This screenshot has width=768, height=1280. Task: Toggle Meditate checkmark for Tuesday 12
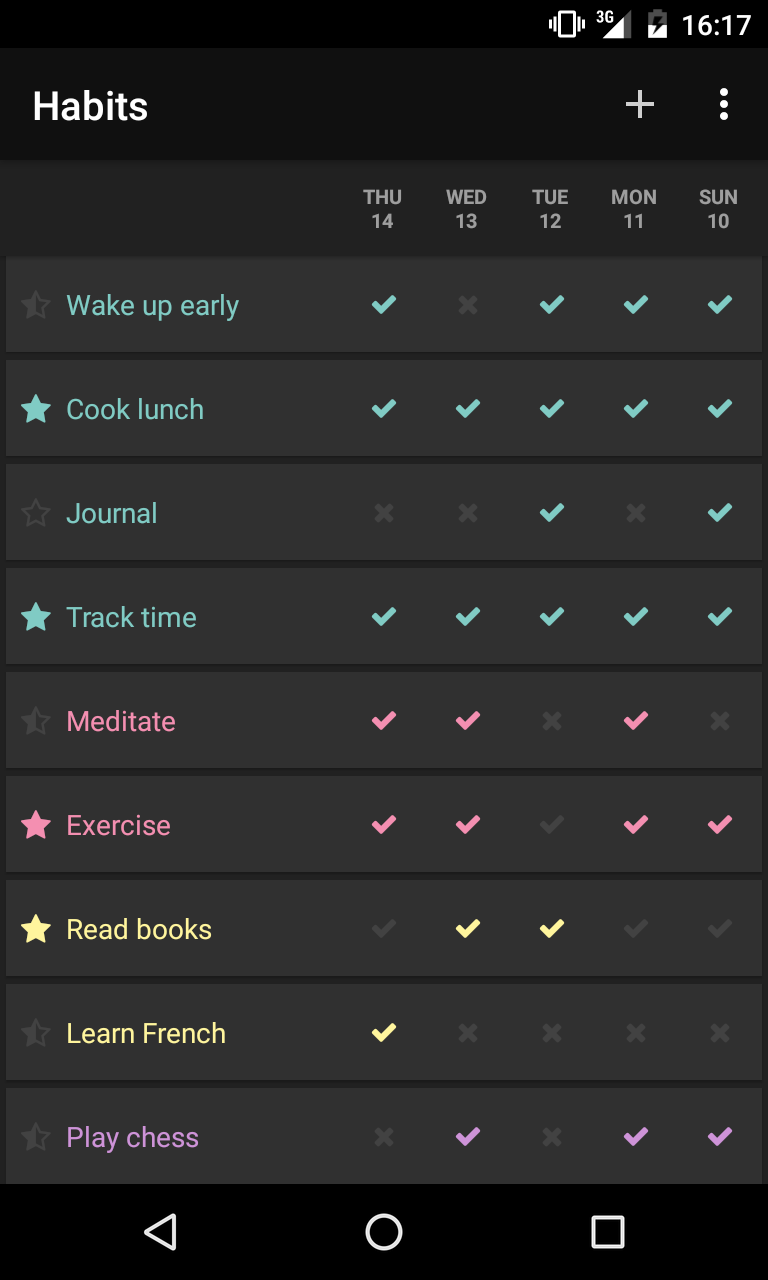(x=552, y=721)
